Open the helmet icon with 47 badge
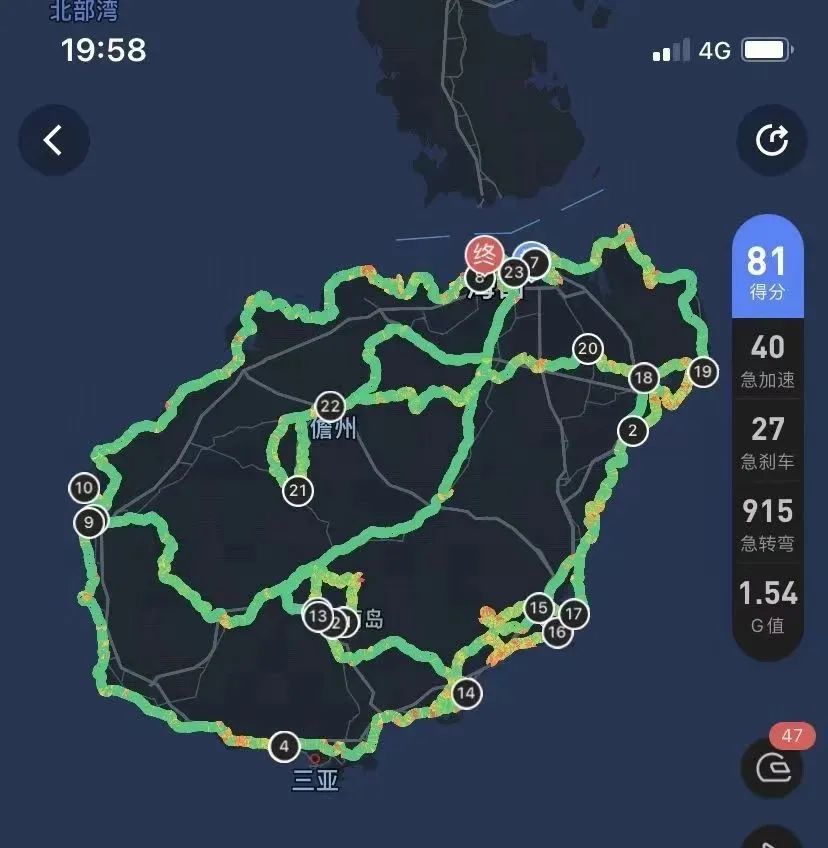Image resolution: width=828 pixels, height=848 pixels. [772, 767]
